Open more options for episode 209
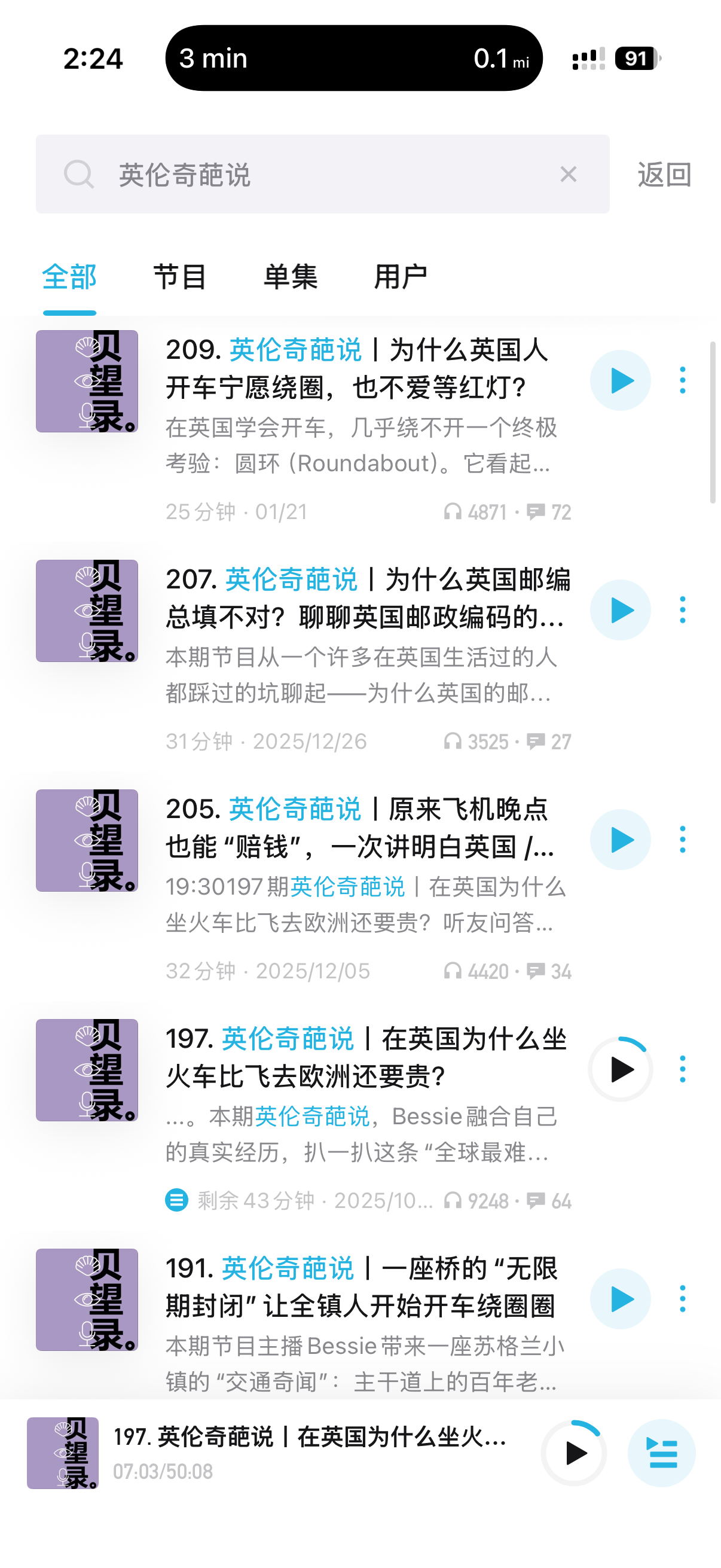This screenshot has width=721, height=1568. [682, 380]
